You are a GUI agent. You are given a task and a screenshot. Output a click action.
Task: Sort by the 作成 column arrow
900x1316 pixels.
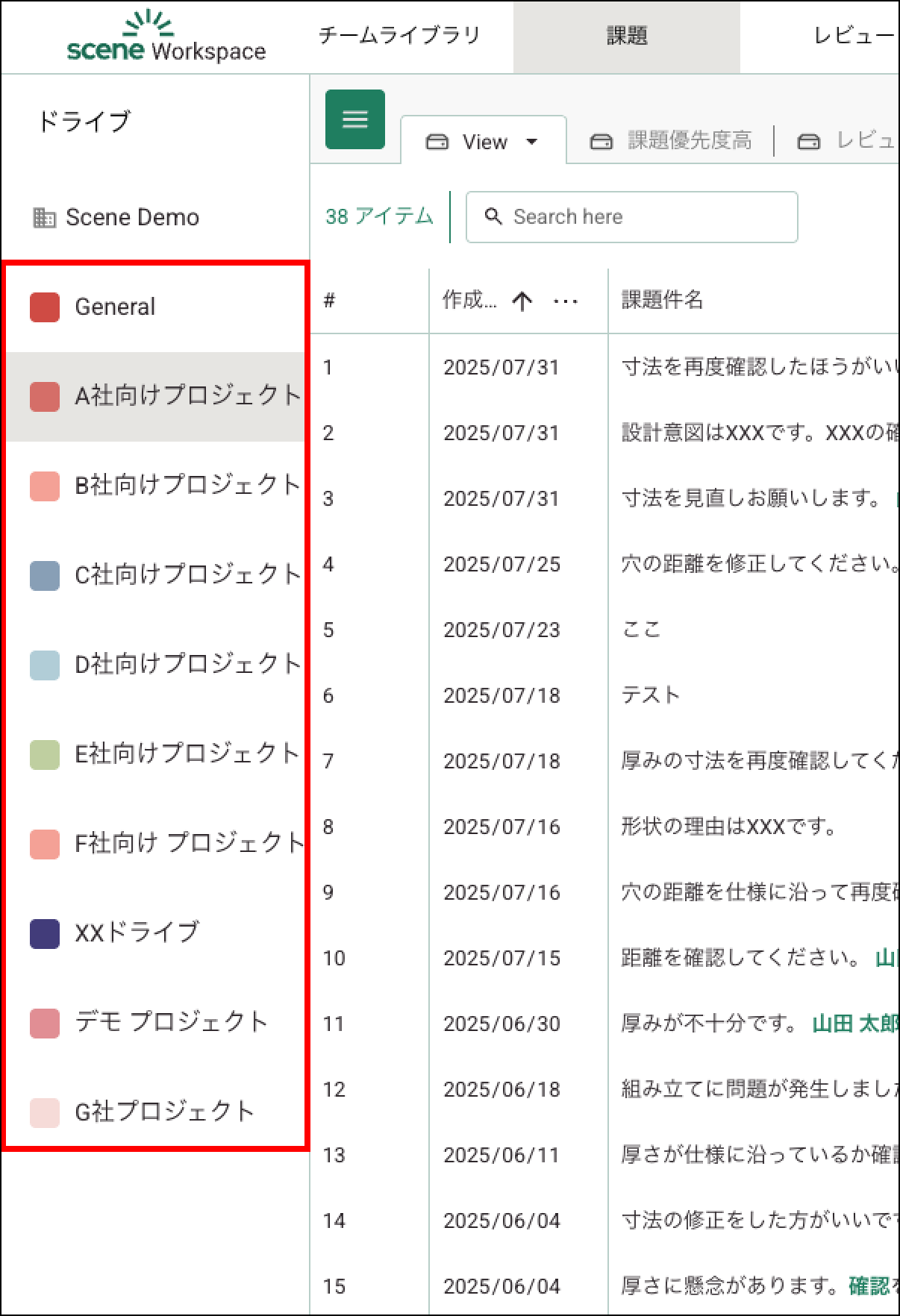(x=522, y=301)
